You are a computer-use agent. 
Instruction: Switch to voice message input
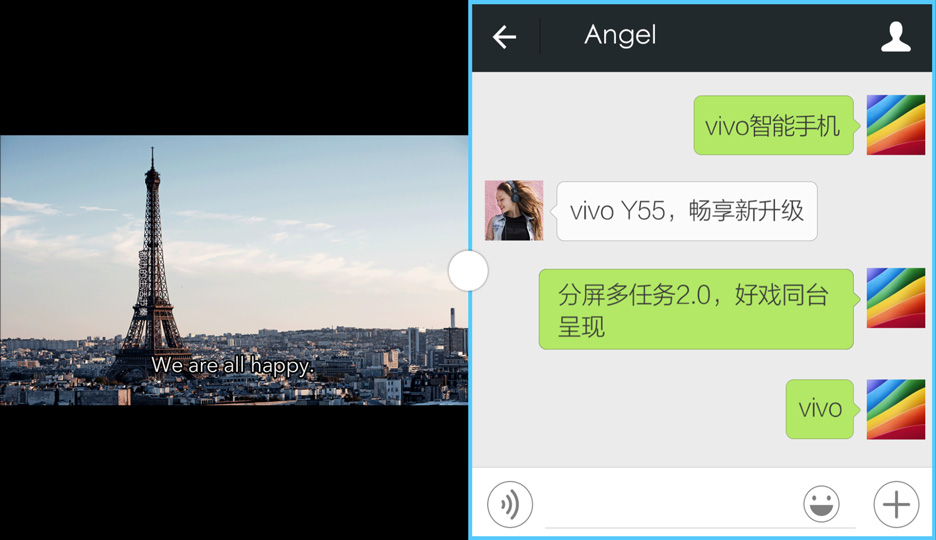point(510,504)
